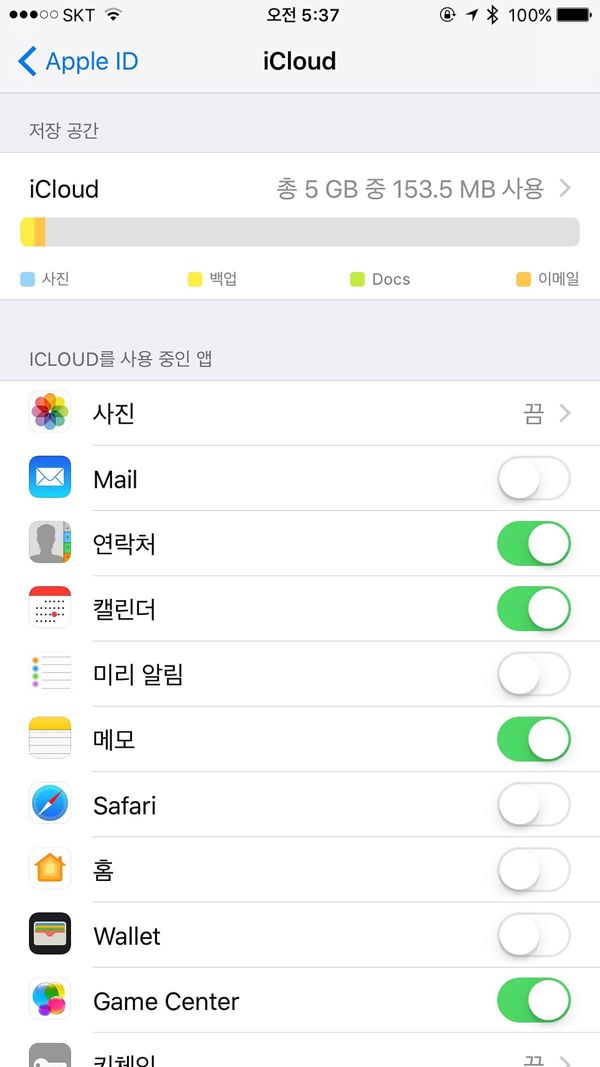Toggle off 메모 (Notes) sync
The width and height of the screenshot is (600, 1067).
click(534, 740)
